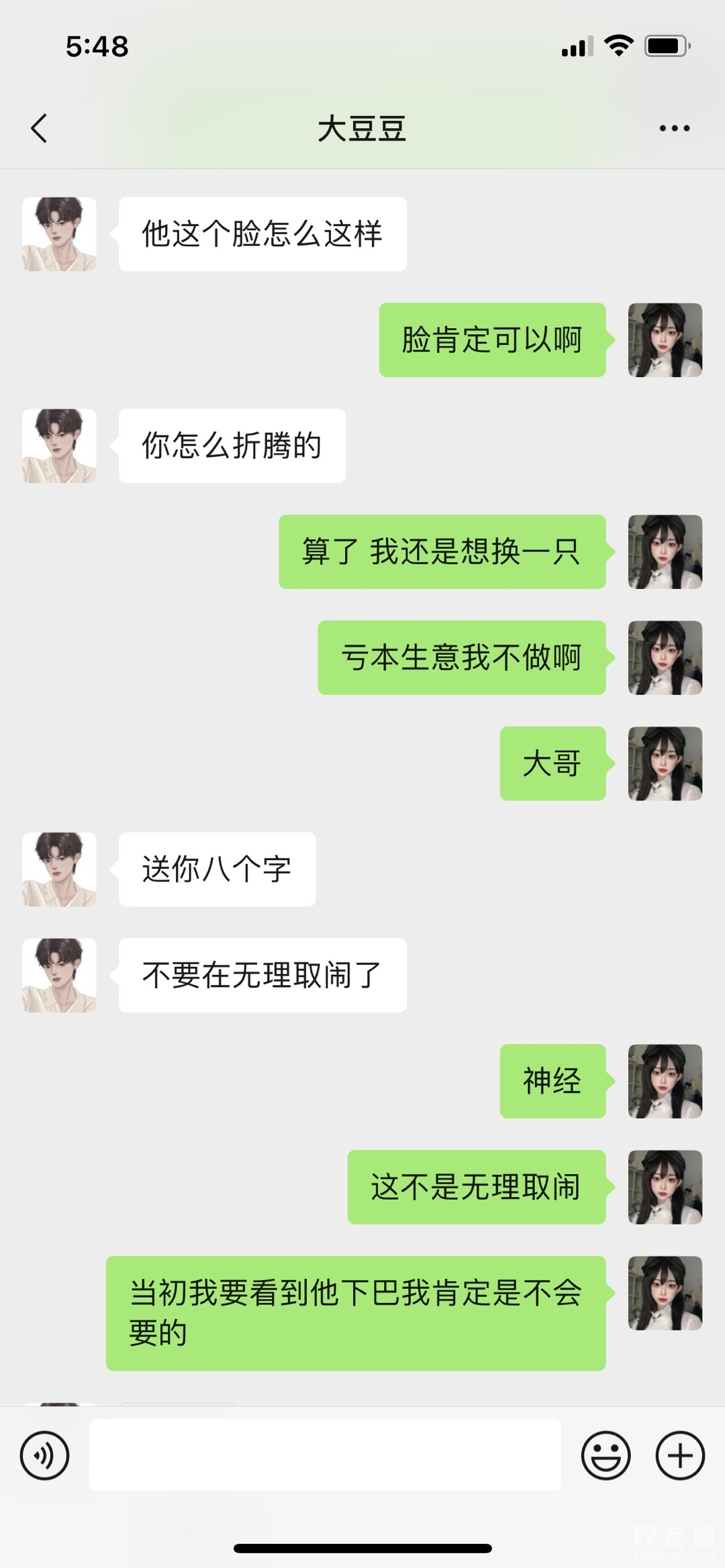
Task: Open contact avatar beside 他这个脸怎么这样
Action: (x=59, y=234)
